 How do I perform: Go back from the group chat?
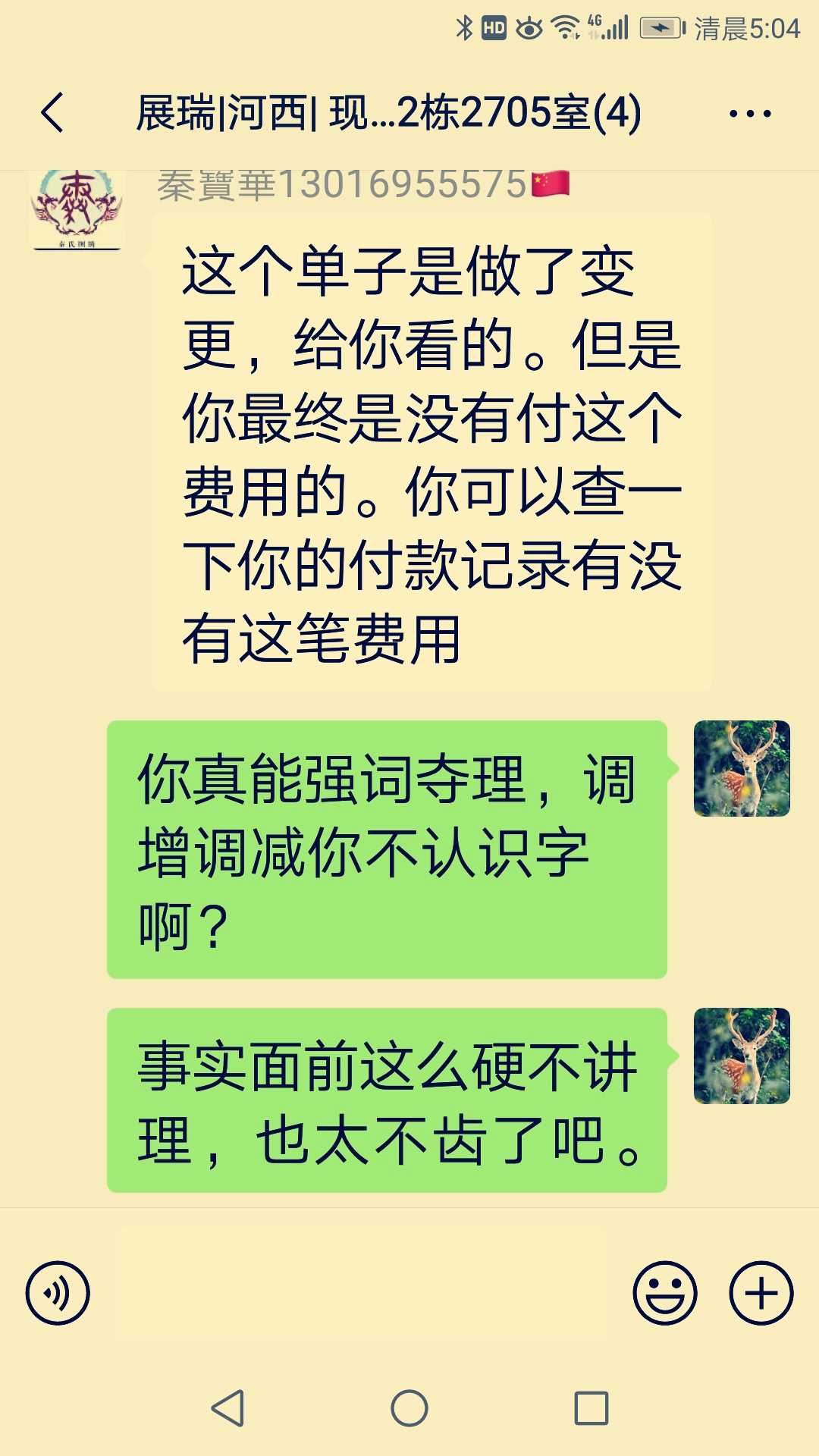coord(53,114)
